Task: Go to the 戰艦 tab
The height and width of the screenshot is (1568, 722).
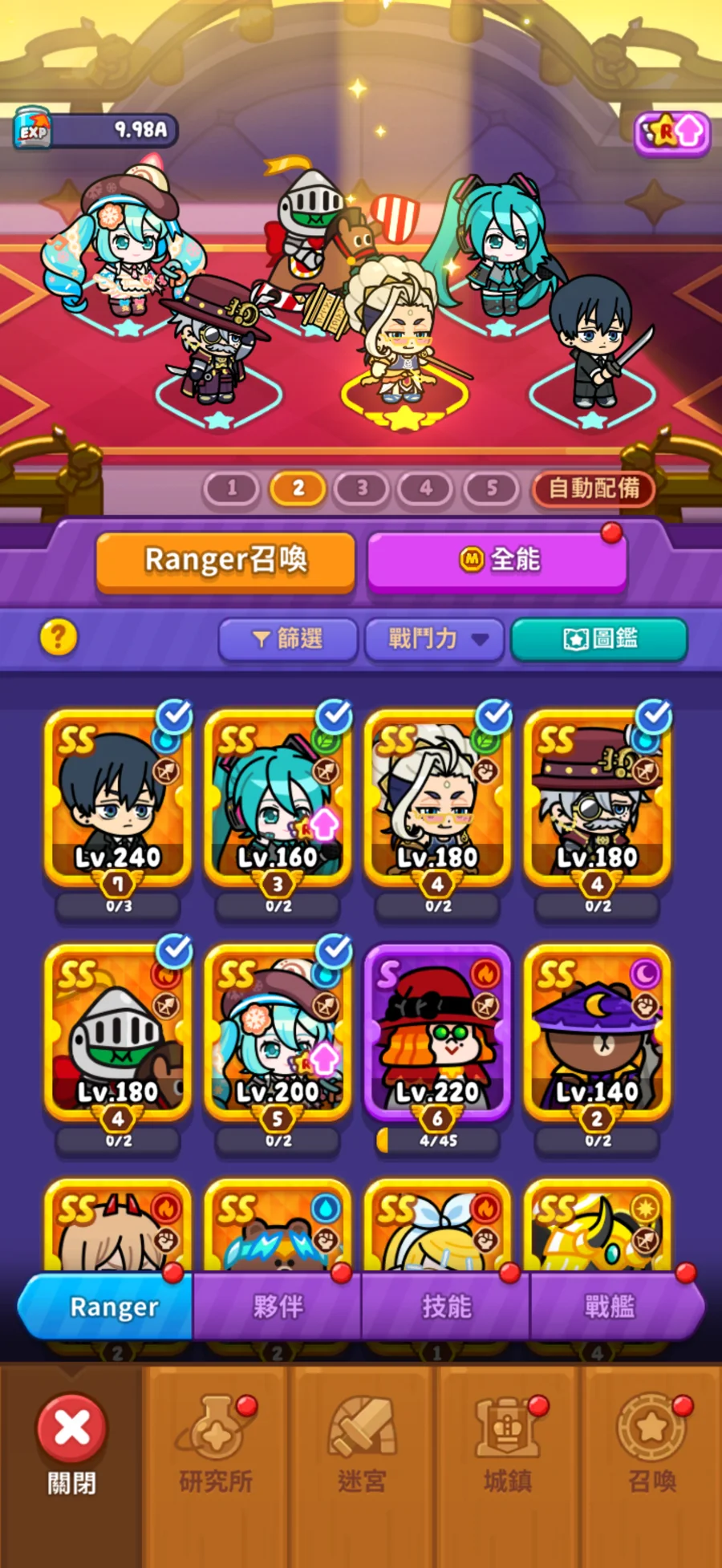Action: coord(610,1307)
